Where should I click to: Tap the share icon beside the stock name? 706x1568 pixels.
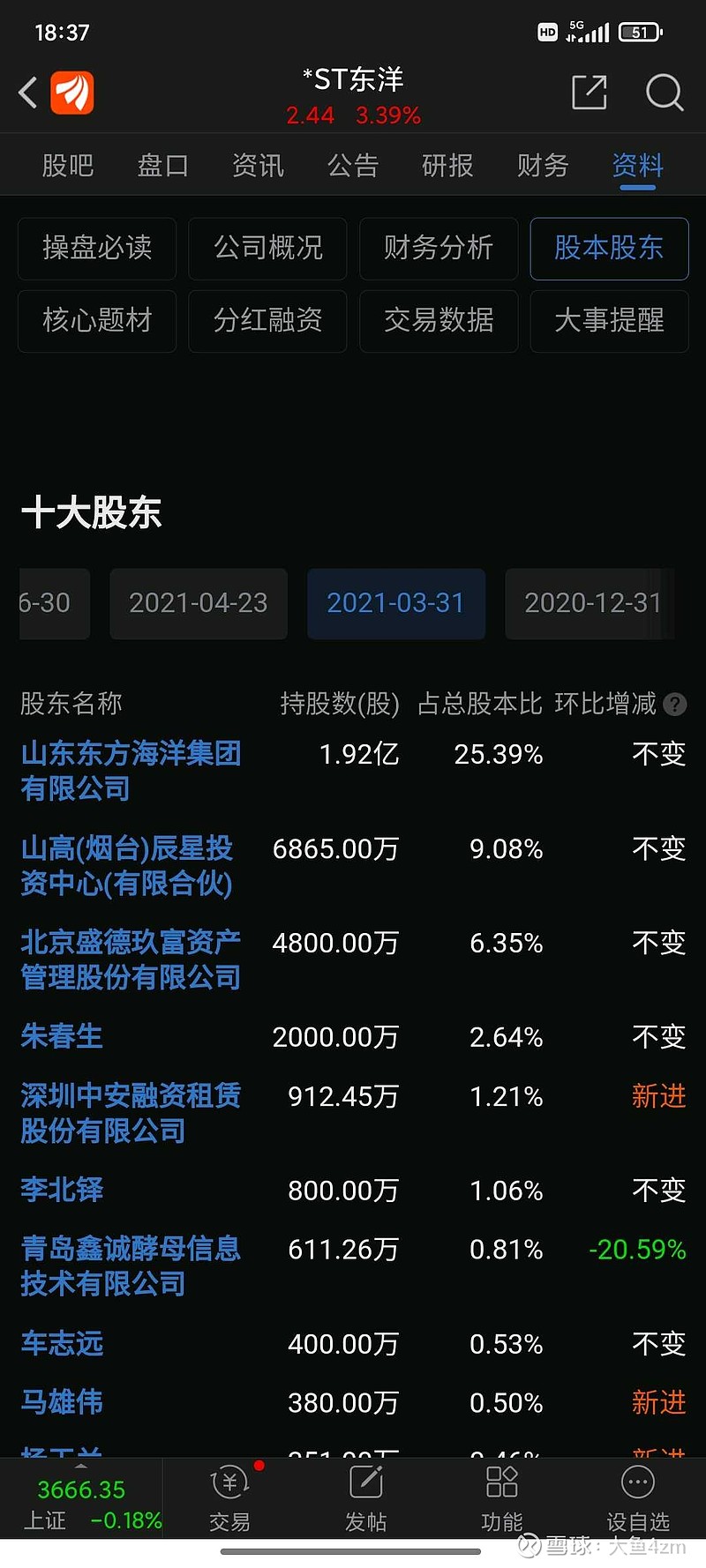(590, 93)
